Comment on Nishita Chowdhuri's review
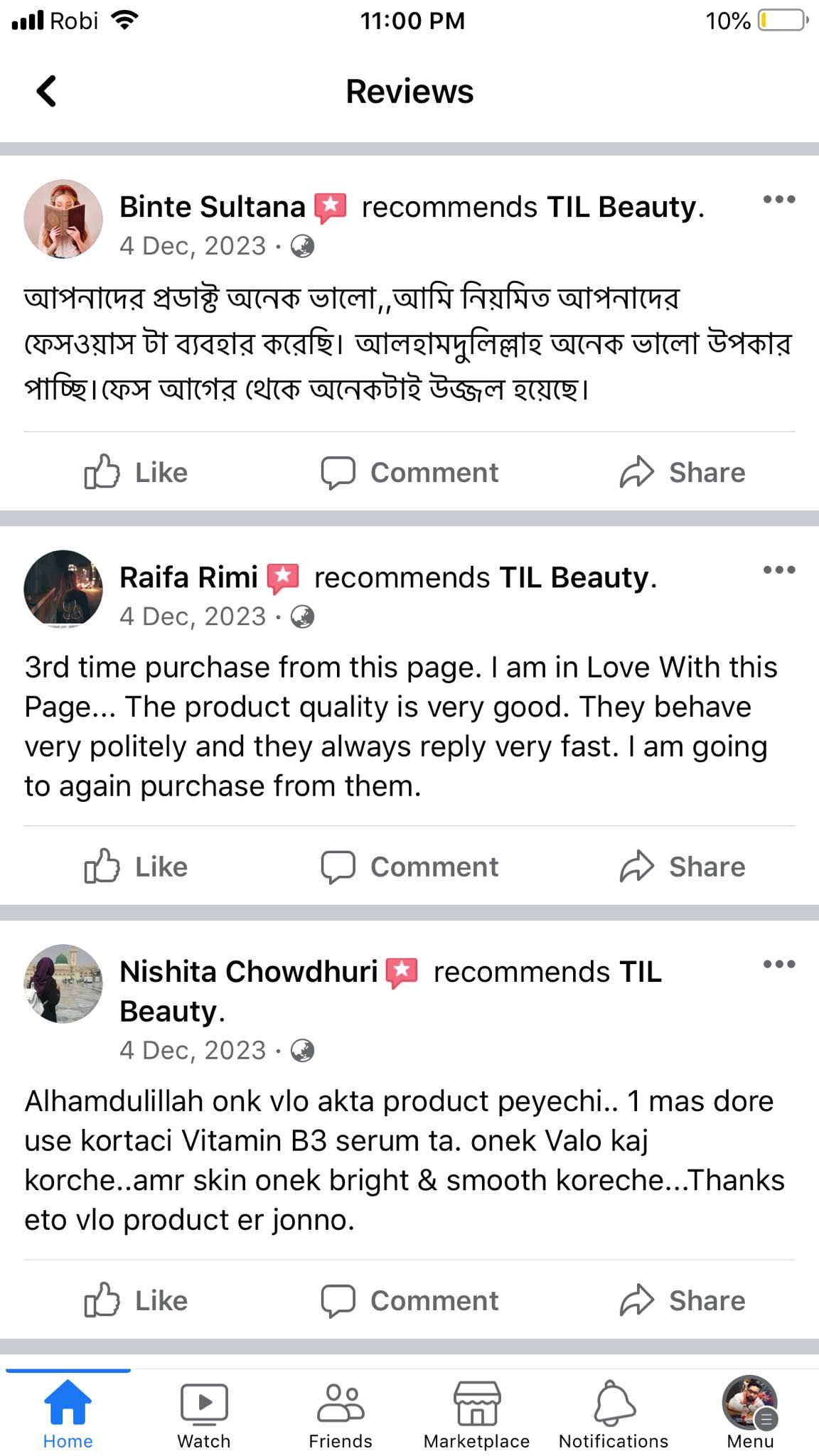 pos(409,1300)
